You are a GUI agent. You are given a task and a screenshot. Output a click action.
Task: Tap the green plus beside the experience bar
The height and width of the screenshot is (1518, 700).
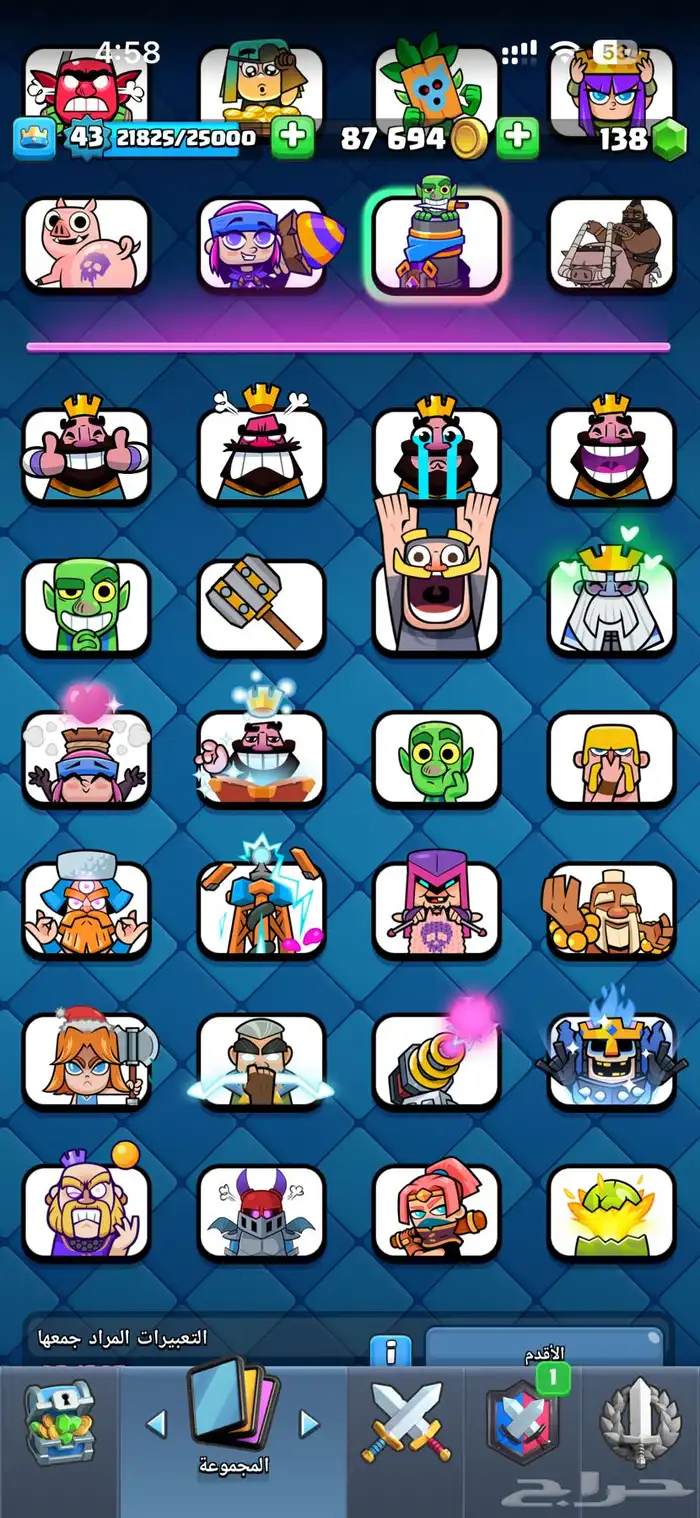coord(293,138)
